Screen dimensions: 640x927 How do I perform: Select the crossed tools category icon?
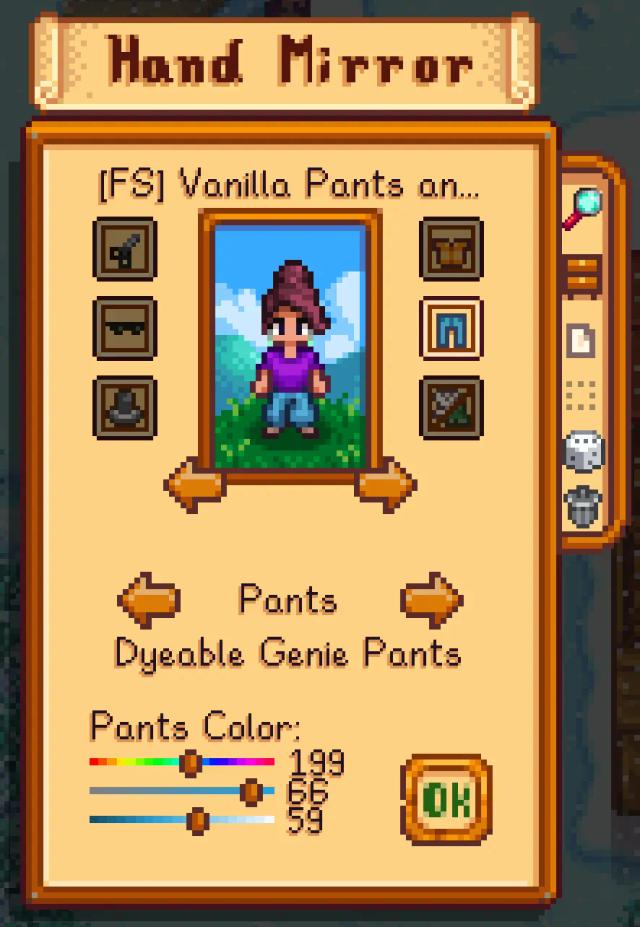(x=451, y=407)
